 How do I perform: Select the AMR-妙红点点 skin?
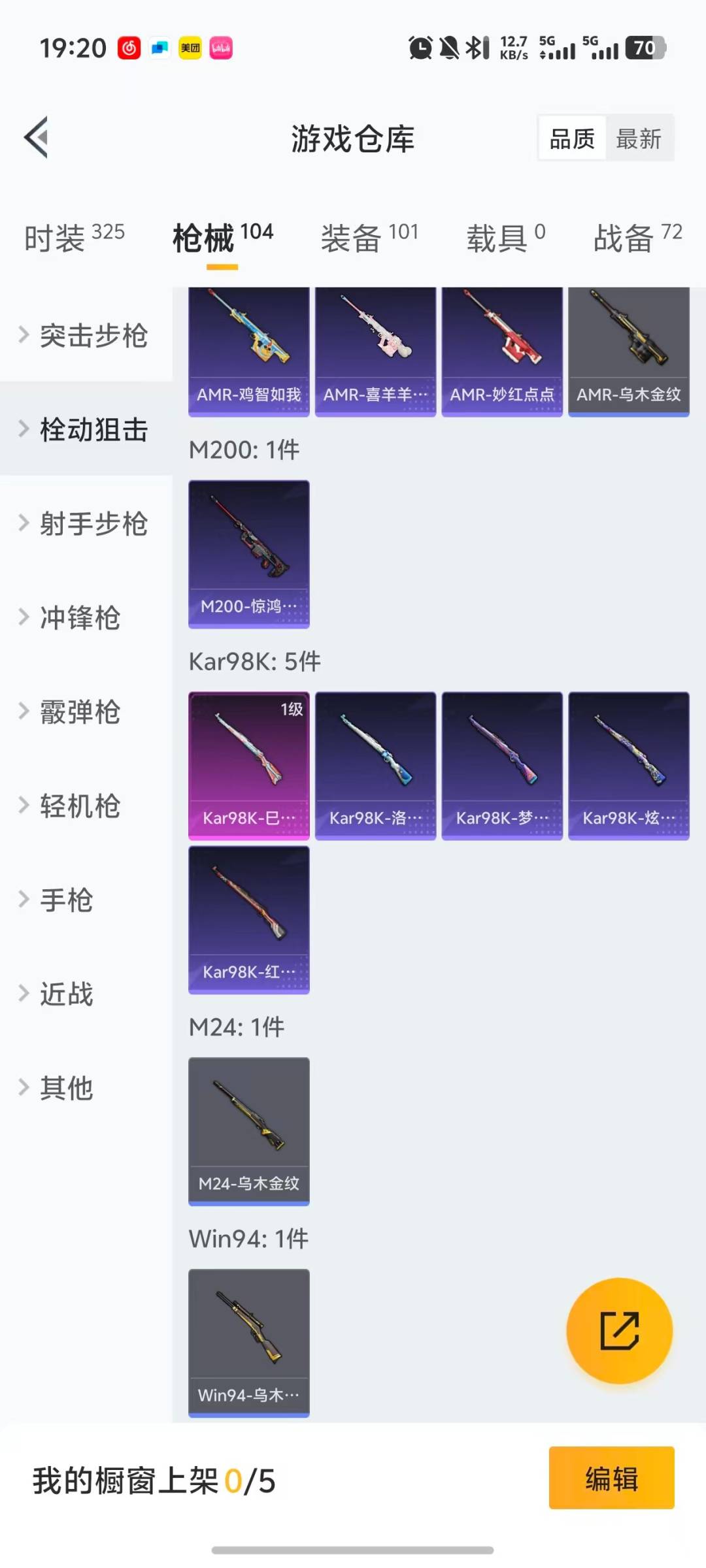(501, 351)
